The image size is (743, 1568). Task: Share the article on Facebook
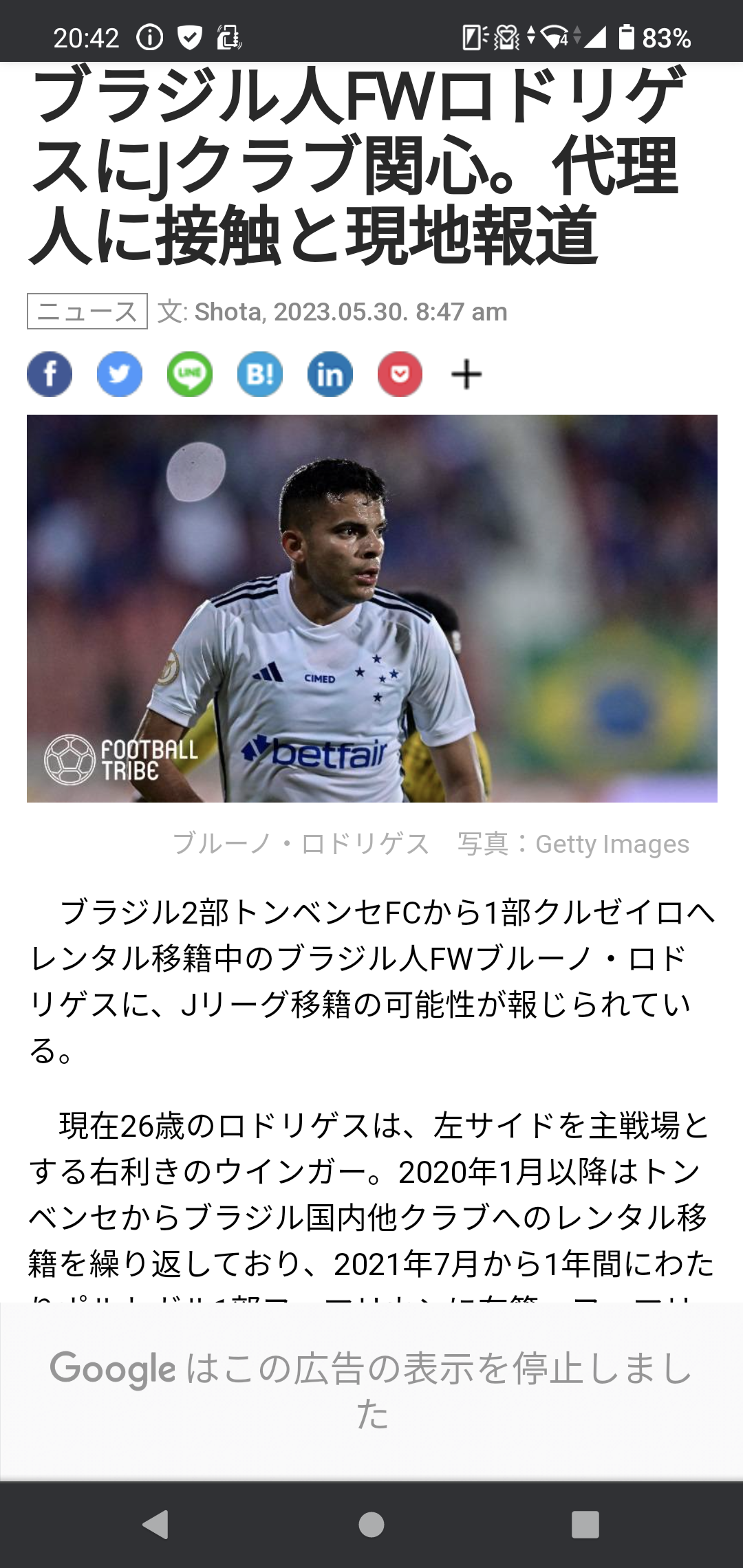50,375
